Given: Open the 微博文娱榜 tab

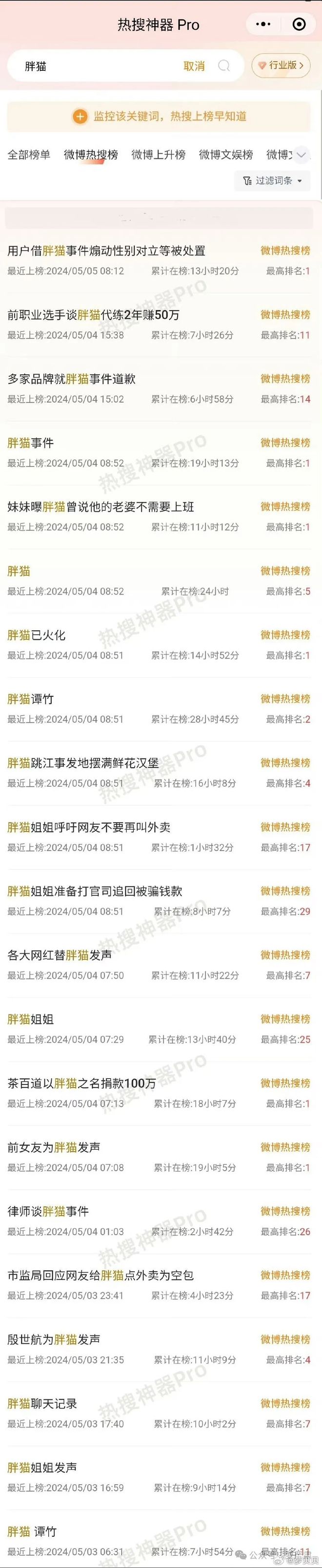Looking at the screenshot, I should (x=225, y=155).
